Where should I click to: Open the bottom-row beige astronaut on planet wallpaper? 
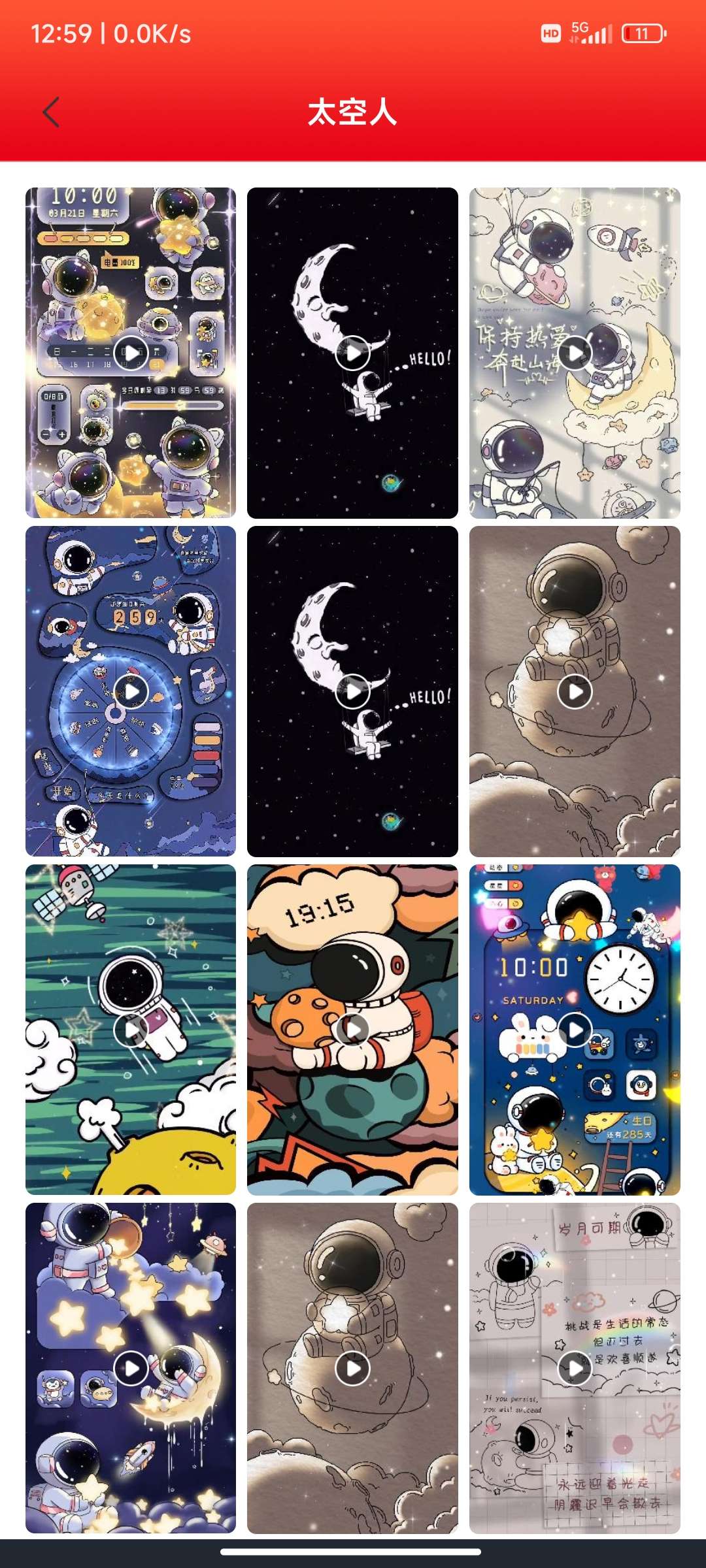(352, 1368)
